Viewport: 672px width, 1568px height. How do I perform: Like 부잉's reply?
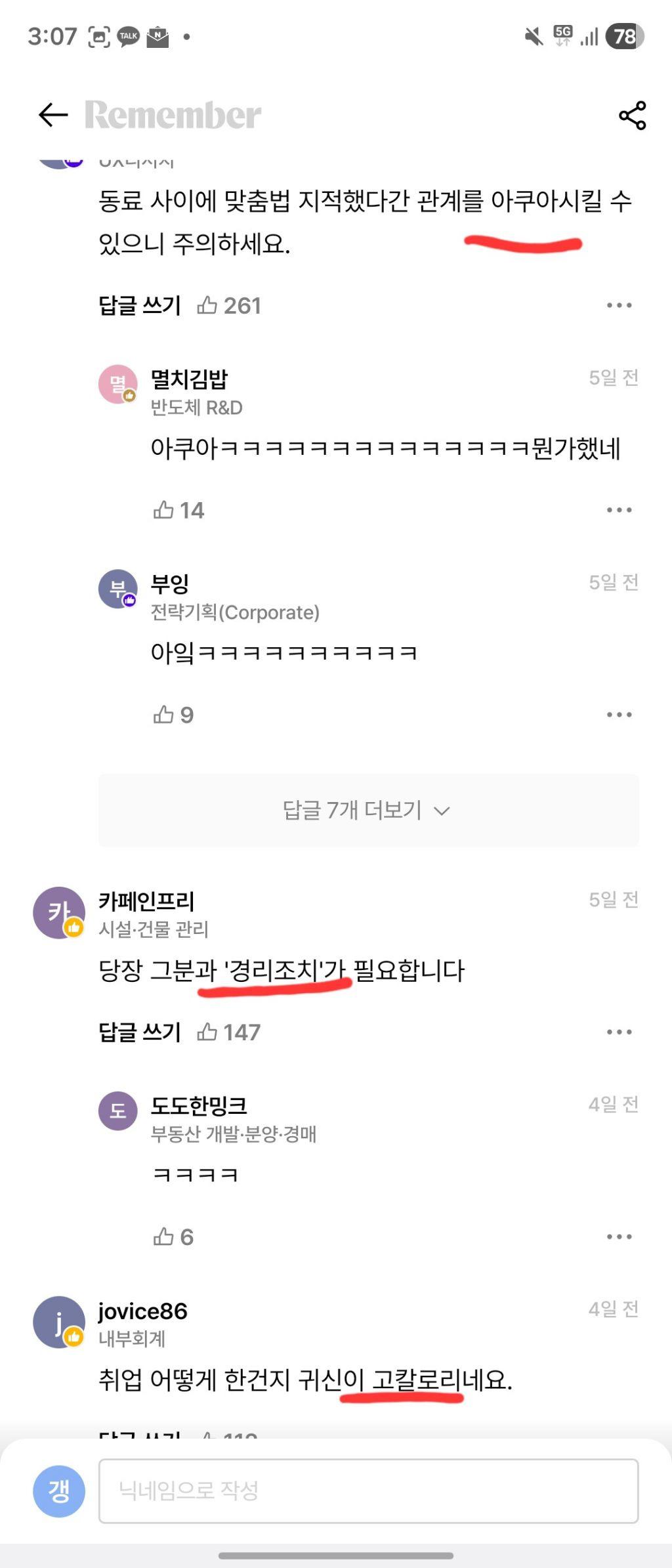tap(163, 715)
